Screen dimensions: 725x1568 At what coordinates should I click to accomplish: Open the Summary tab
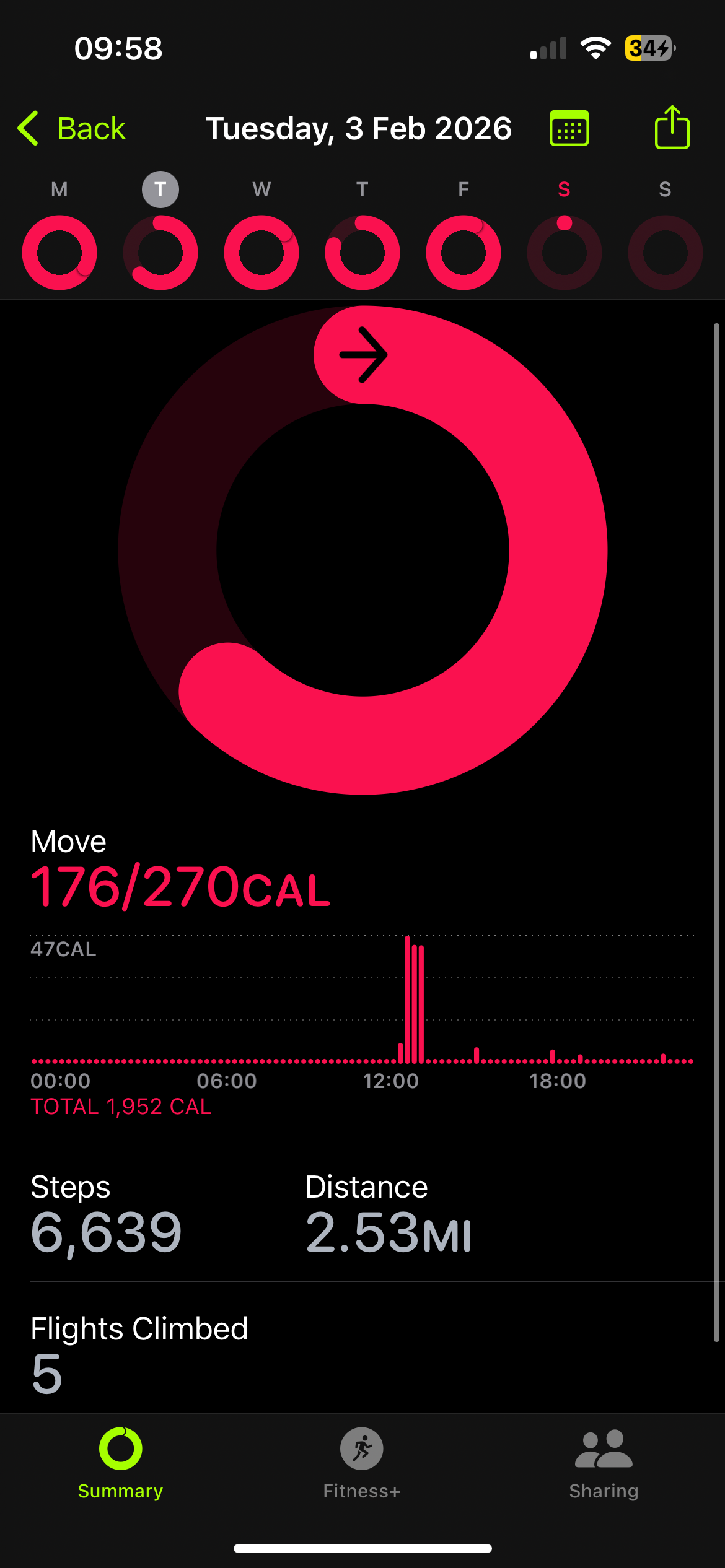120,1463
